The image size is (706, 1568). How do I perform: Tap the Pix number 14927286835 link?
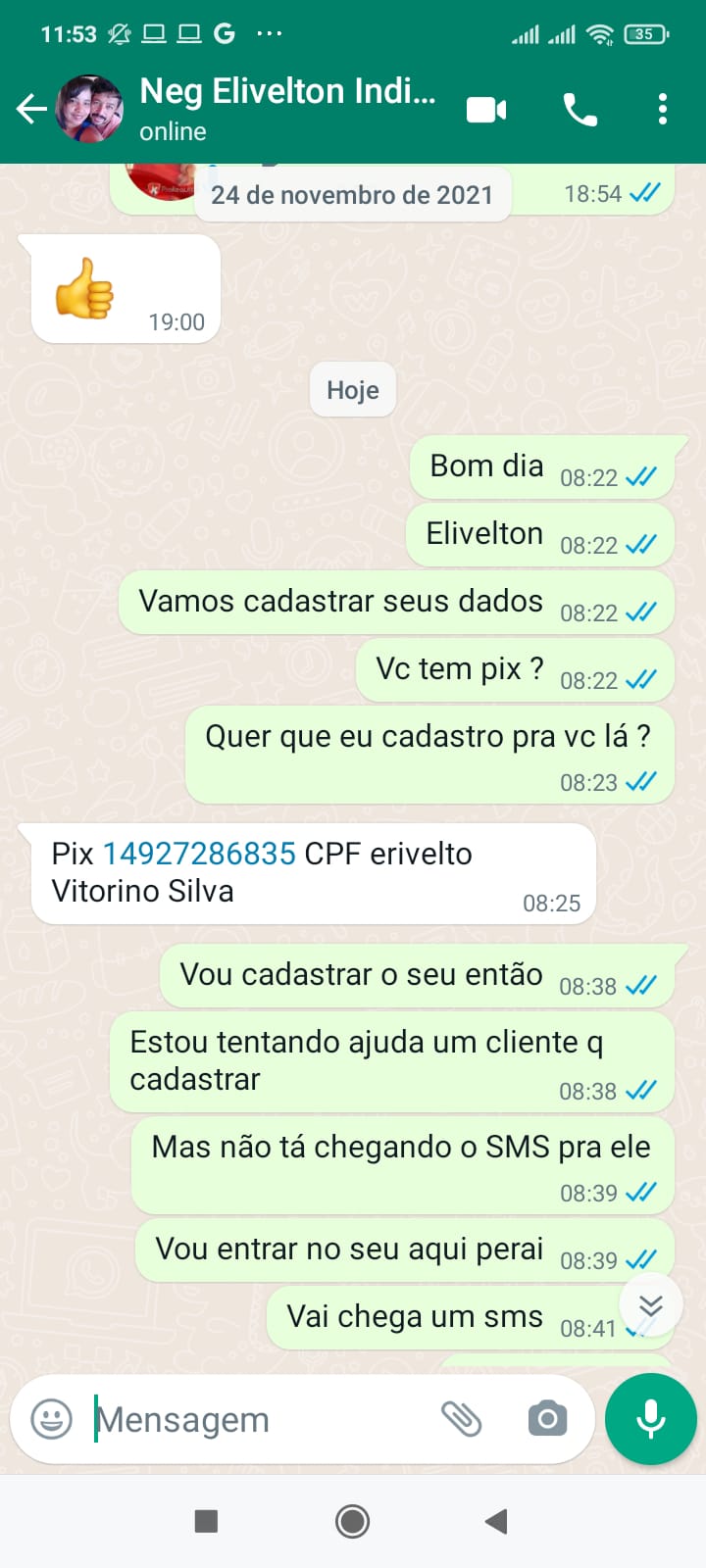pyautogui.click(x=199, y=854)
